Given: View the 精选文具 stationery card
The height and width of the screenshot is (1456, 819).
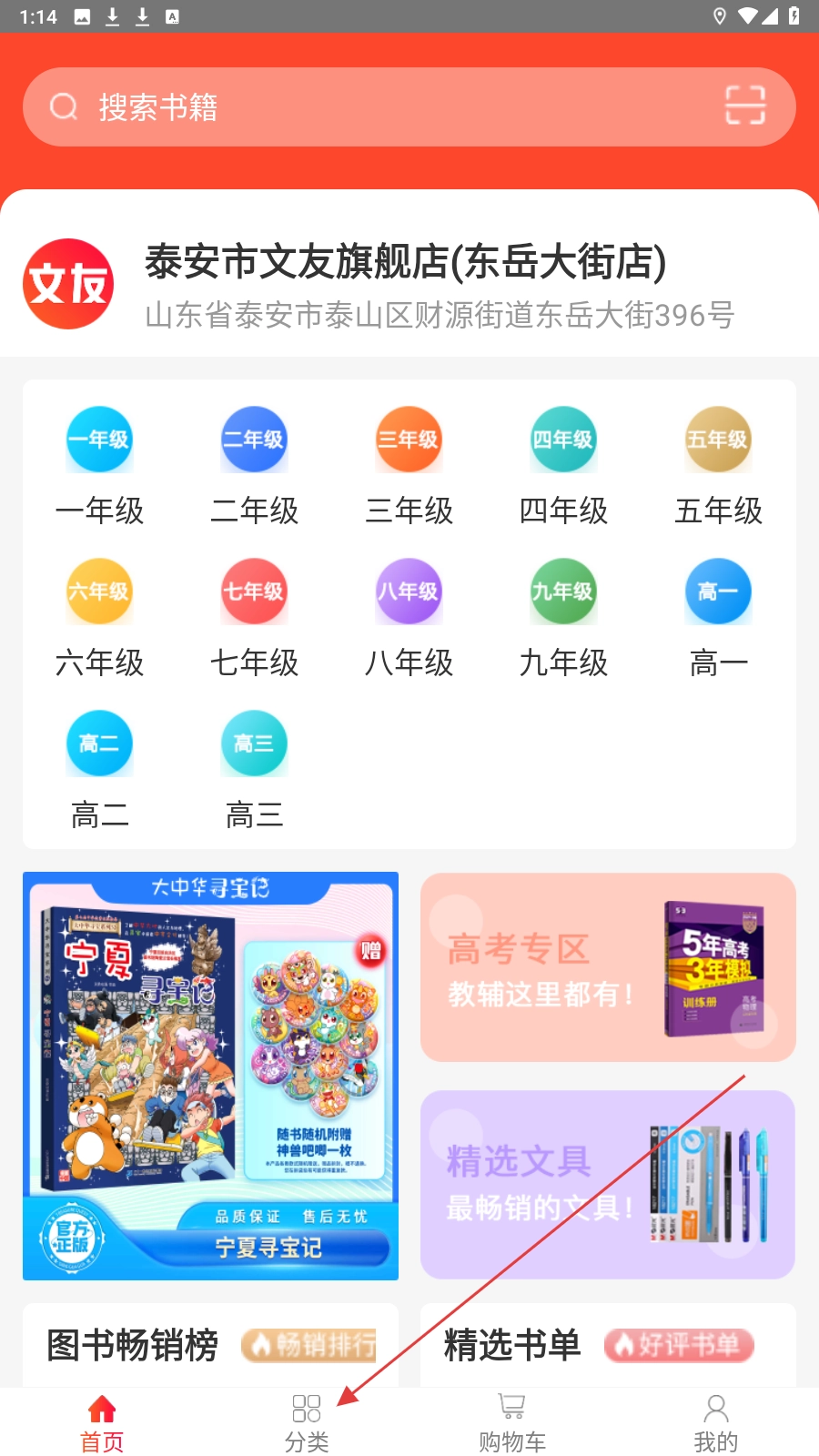Looking at the screenshot, I should (x=607, y=1184).
